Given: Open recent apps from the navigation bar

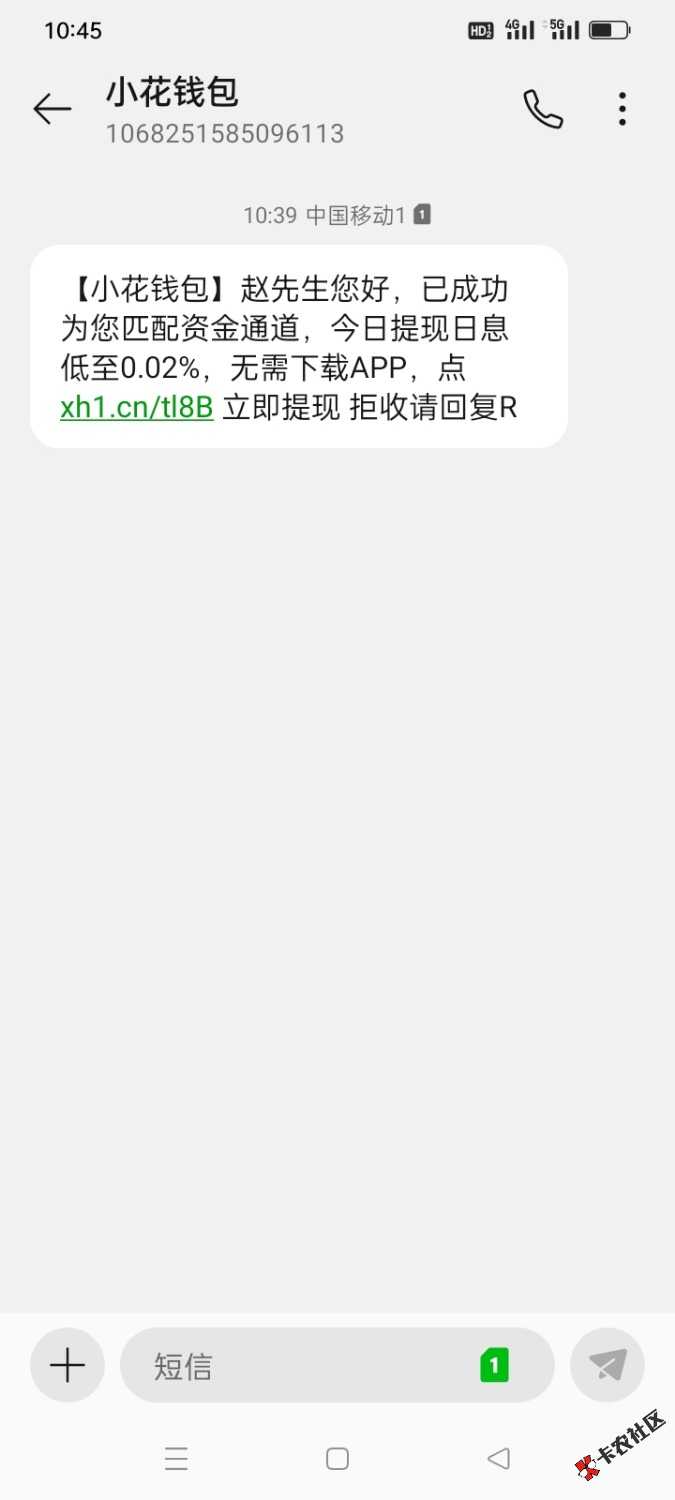Looking at the screenshot, I should tap(176, 1459).
